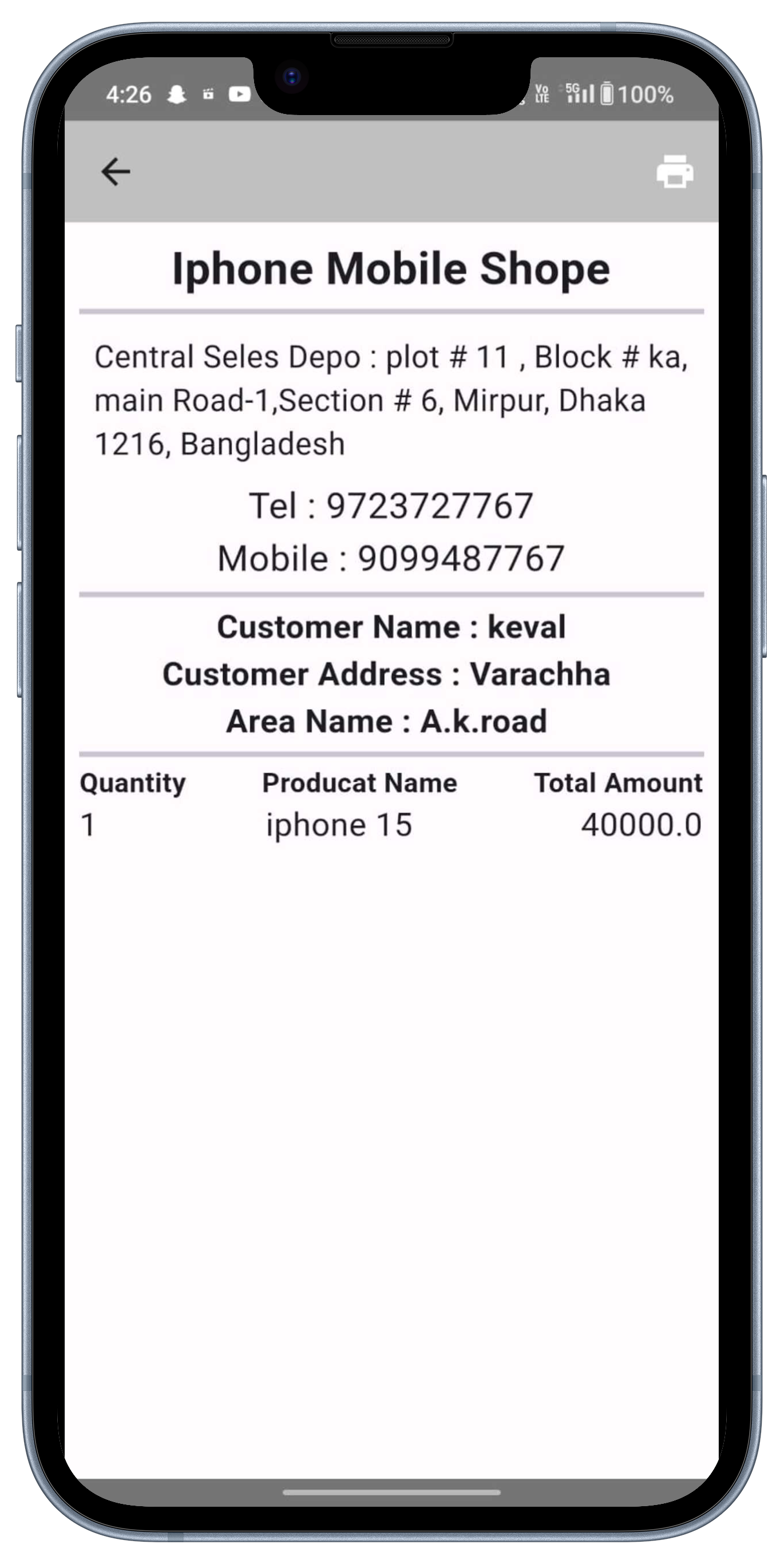Screen dimensions: 784x1564
Task: Tap the movie clapperboard notification icon
Action: coord(208,94)
